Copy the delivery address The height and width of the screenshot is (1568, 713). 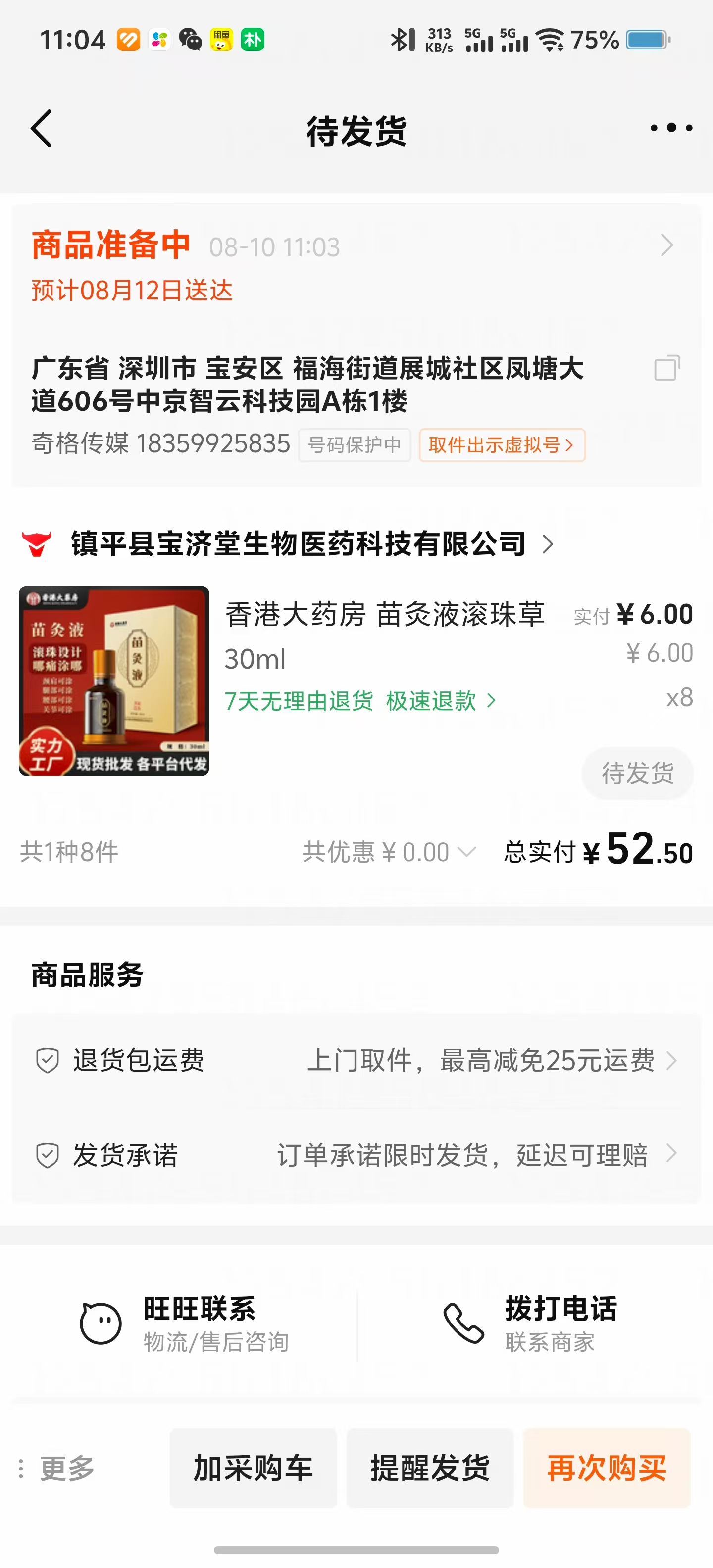pos(667,368)
